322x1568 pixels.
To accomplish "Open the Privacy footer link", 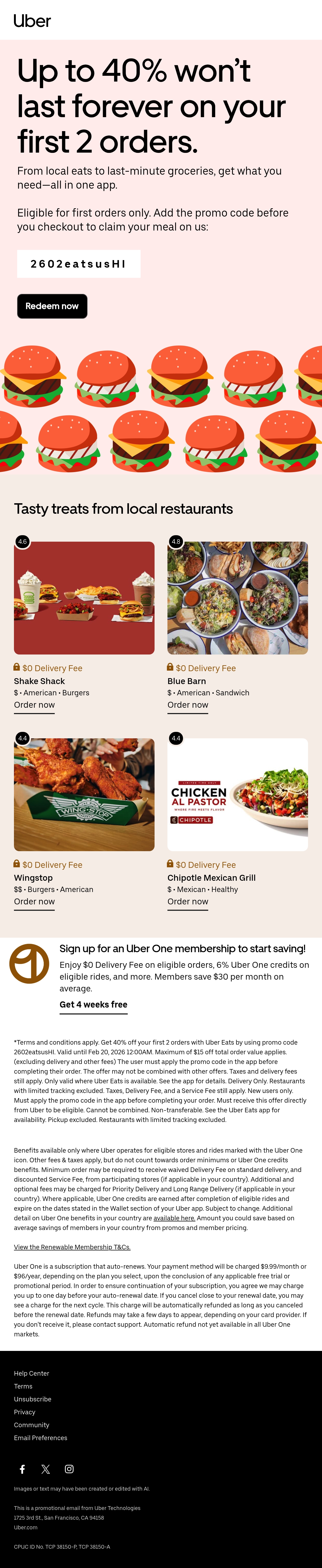I will (24, 1412).
